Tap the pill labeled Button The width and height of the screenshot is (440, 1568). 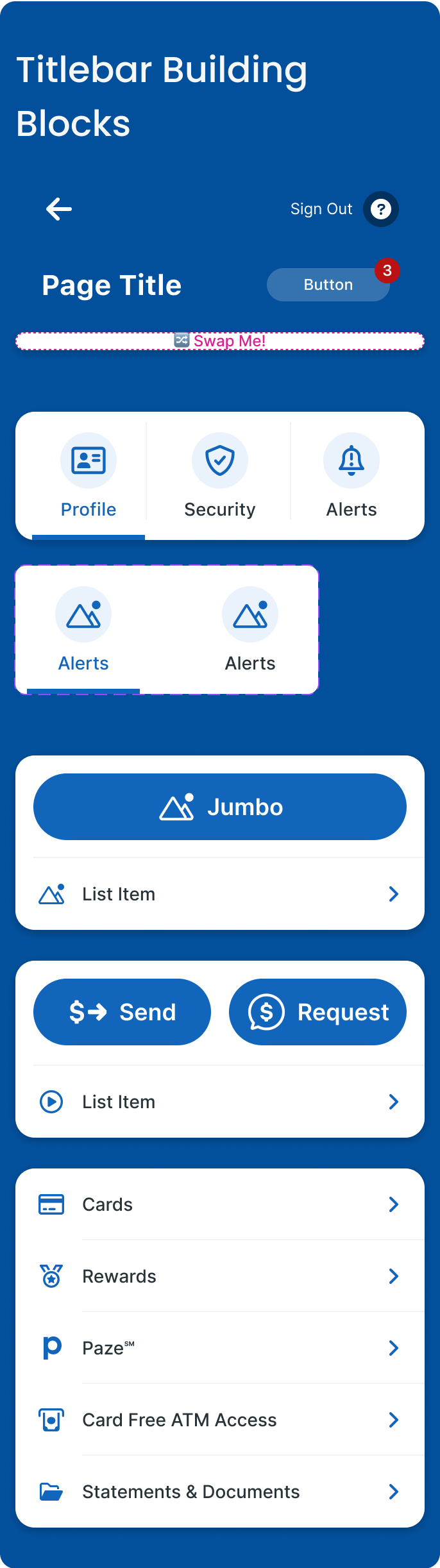[x=328, y=285]
